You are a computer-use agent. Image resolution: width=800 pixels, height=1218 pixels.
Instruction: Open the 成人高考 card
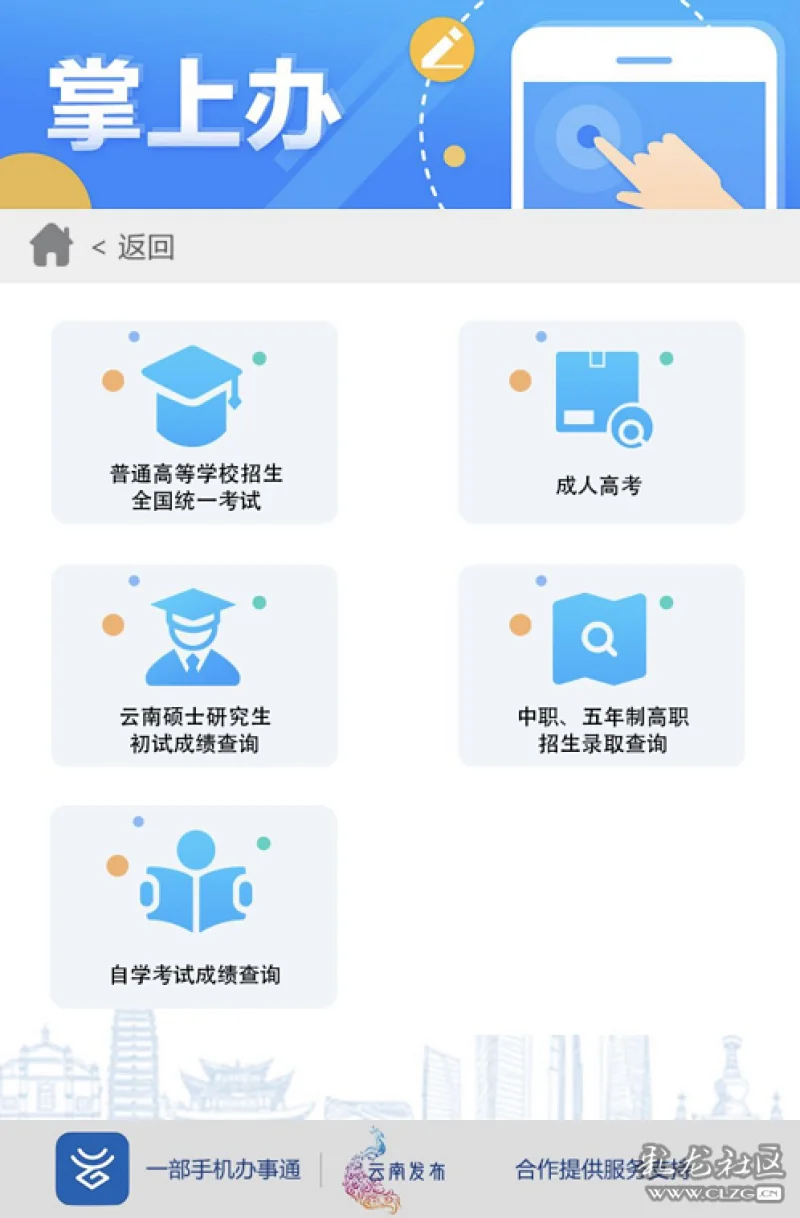(x=601, y=421)
